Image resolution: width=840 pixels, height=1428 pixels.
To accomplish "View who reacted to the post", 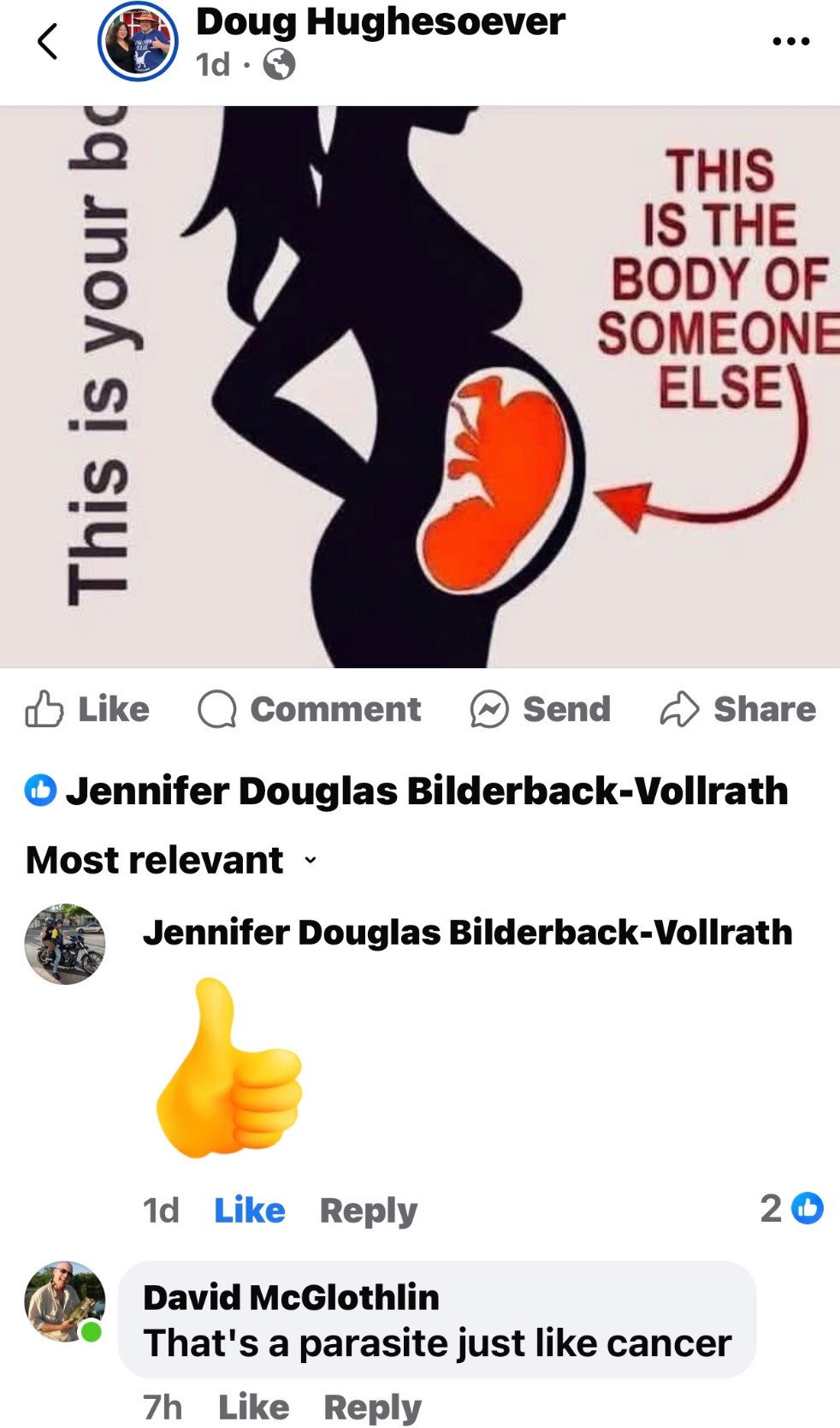I will point(406,791).
